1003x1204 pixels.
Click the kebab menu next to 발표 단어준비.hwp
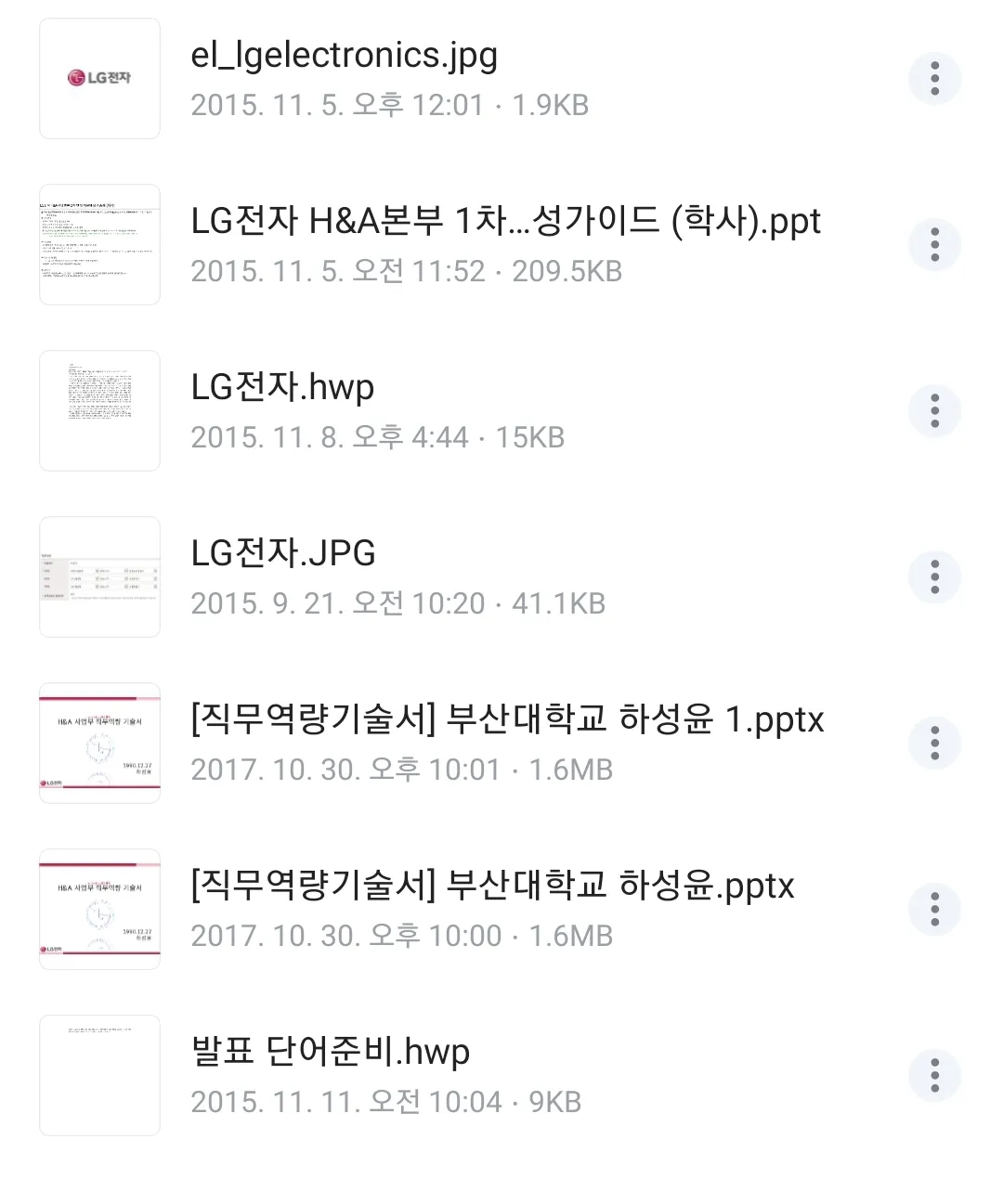pyautogui.click(x=934, y=1075)
